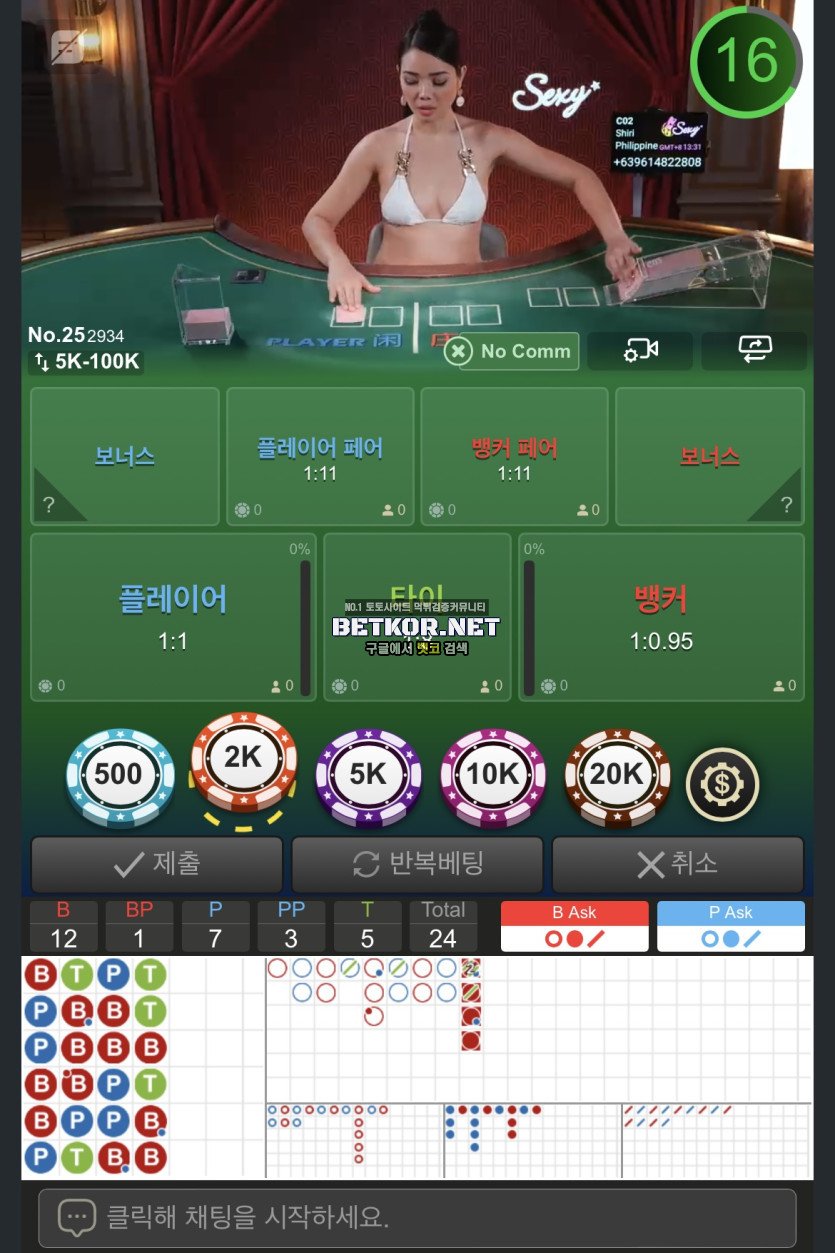Toggle the No Comm option
Screen dimensions: 835x1253
(x=511, y=351)
